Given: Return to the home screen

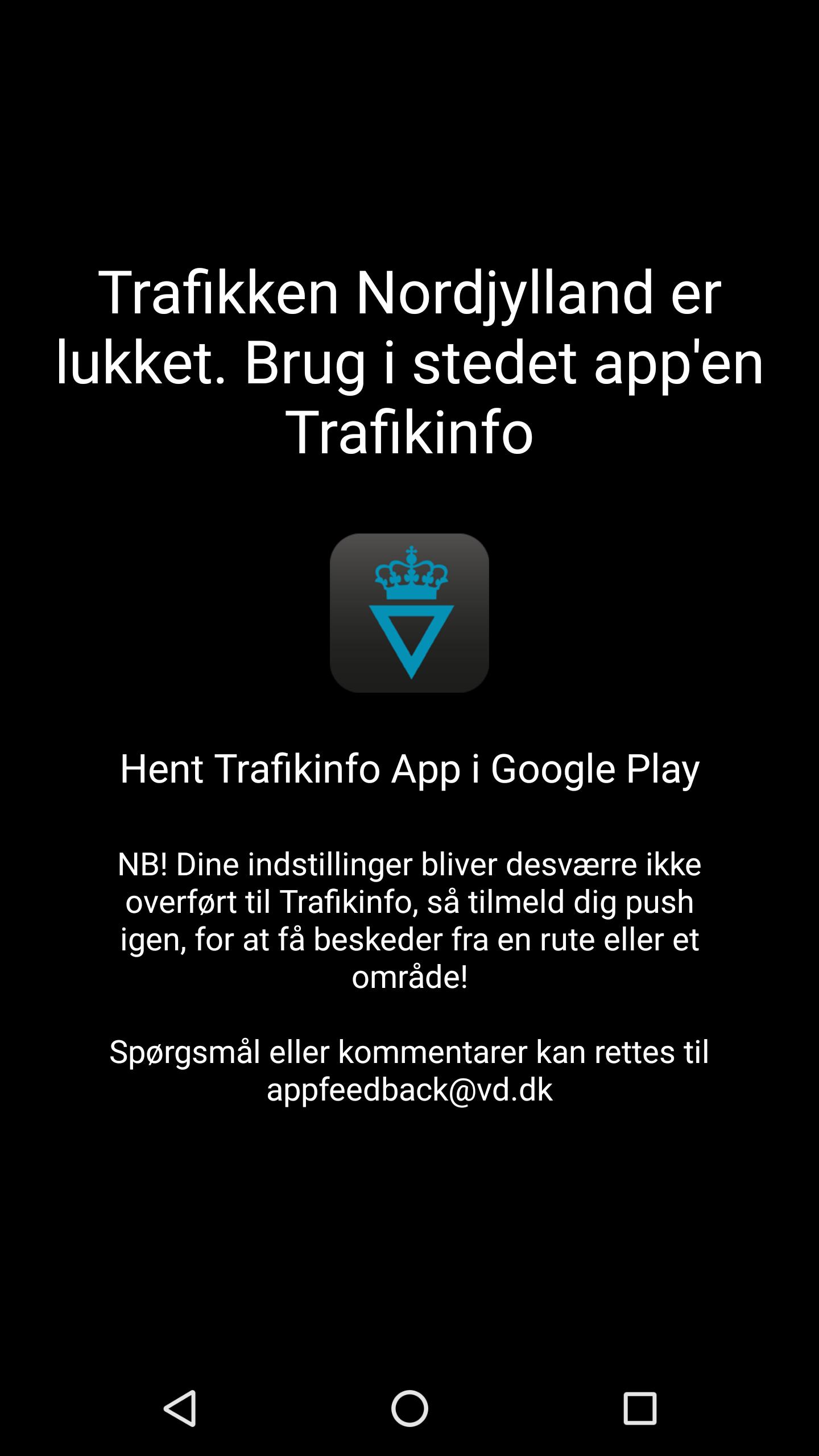Looking at the screenshot, I should [409, 1408].
